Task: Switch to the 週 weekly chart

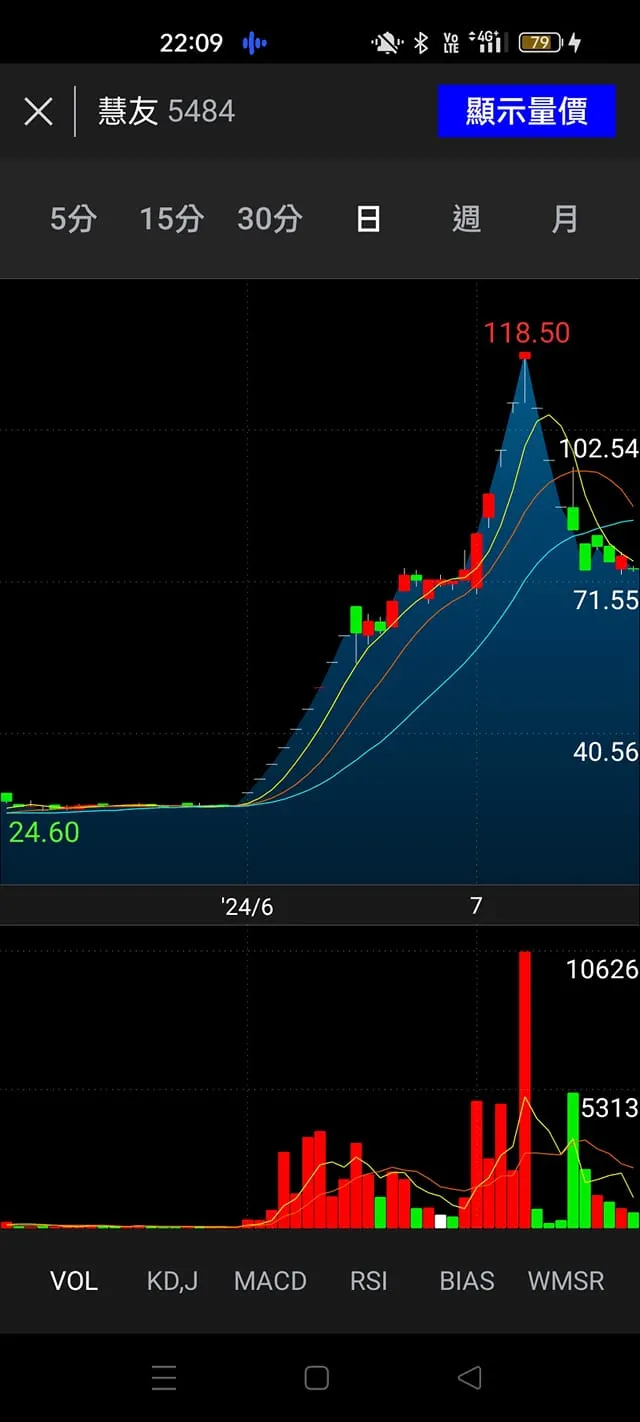Action: coord(466,219)
